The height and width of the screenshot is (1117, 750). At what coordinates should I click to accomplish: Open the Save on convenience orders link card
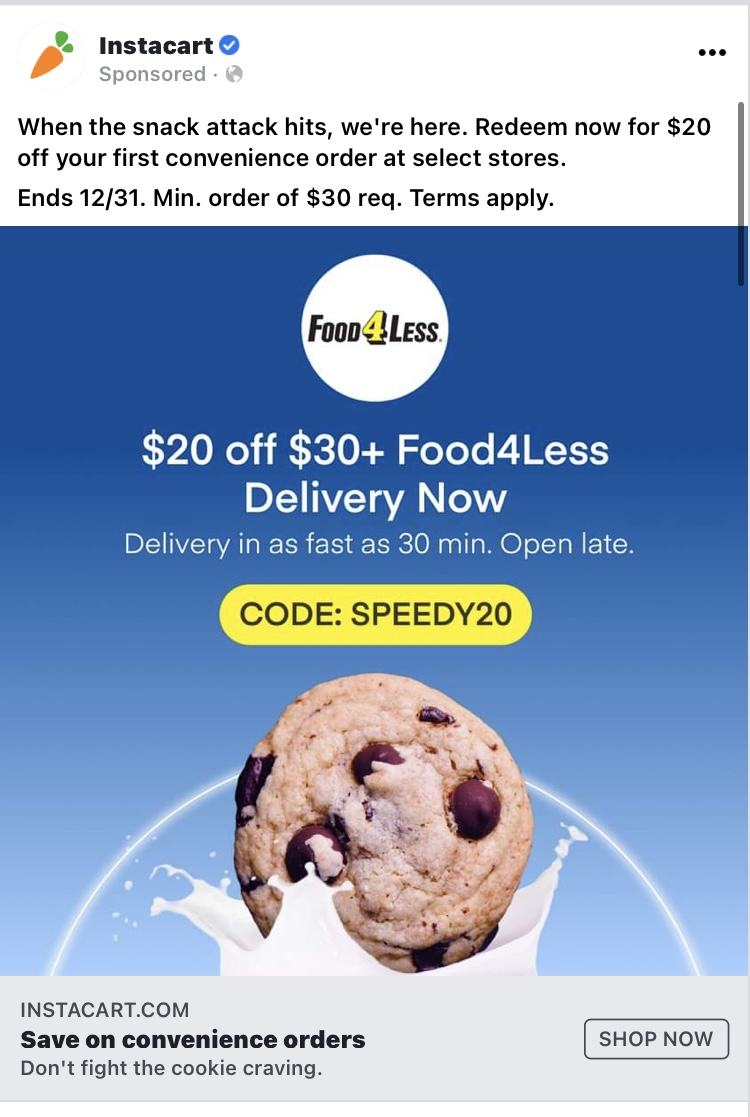tap(194, 1039)
